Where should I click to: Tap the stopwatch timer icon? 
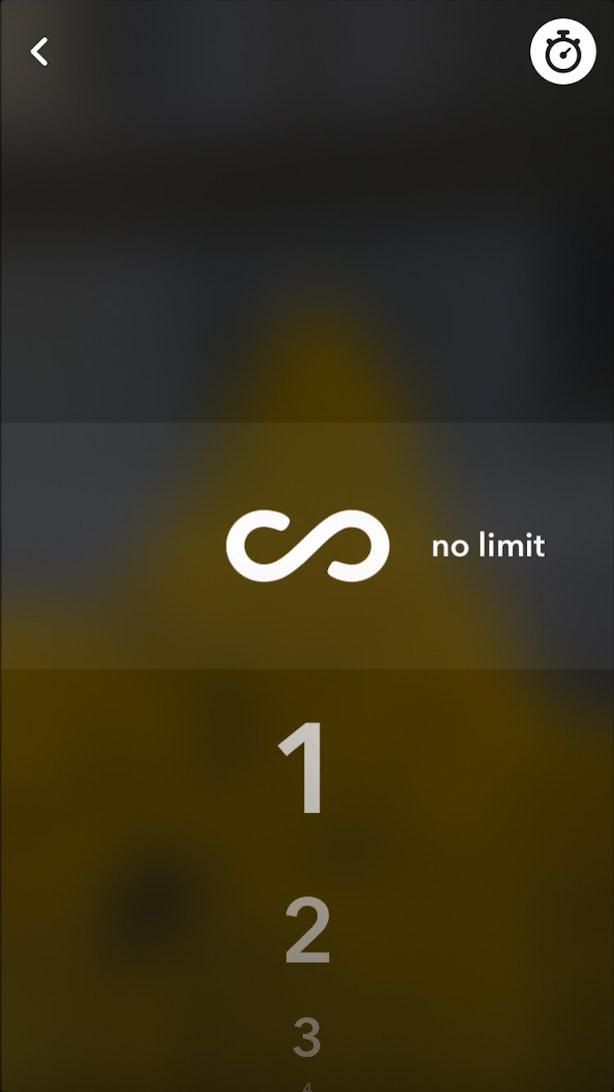coord(563,51)
